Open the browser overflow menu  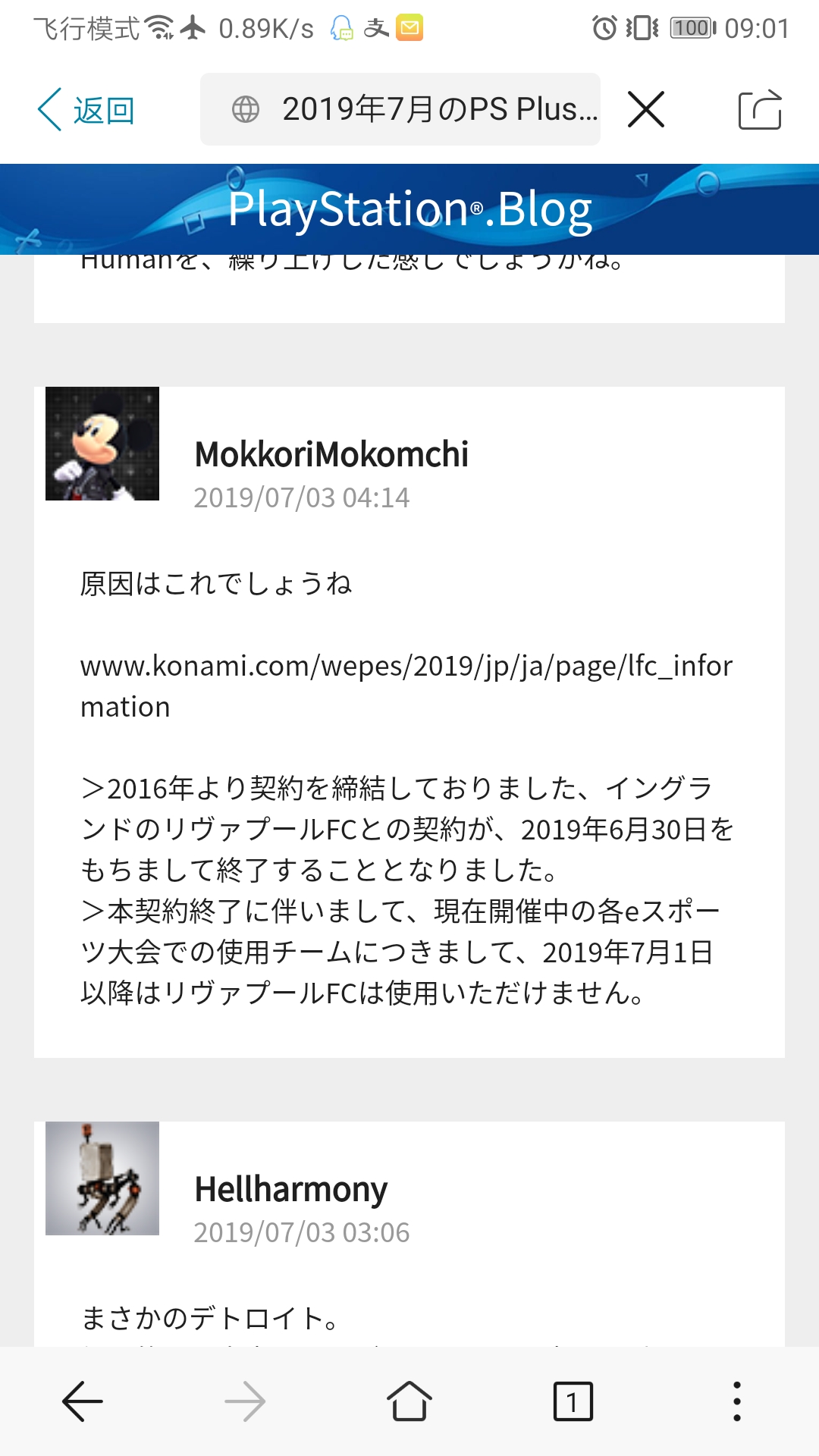(x=736, y=1401)
